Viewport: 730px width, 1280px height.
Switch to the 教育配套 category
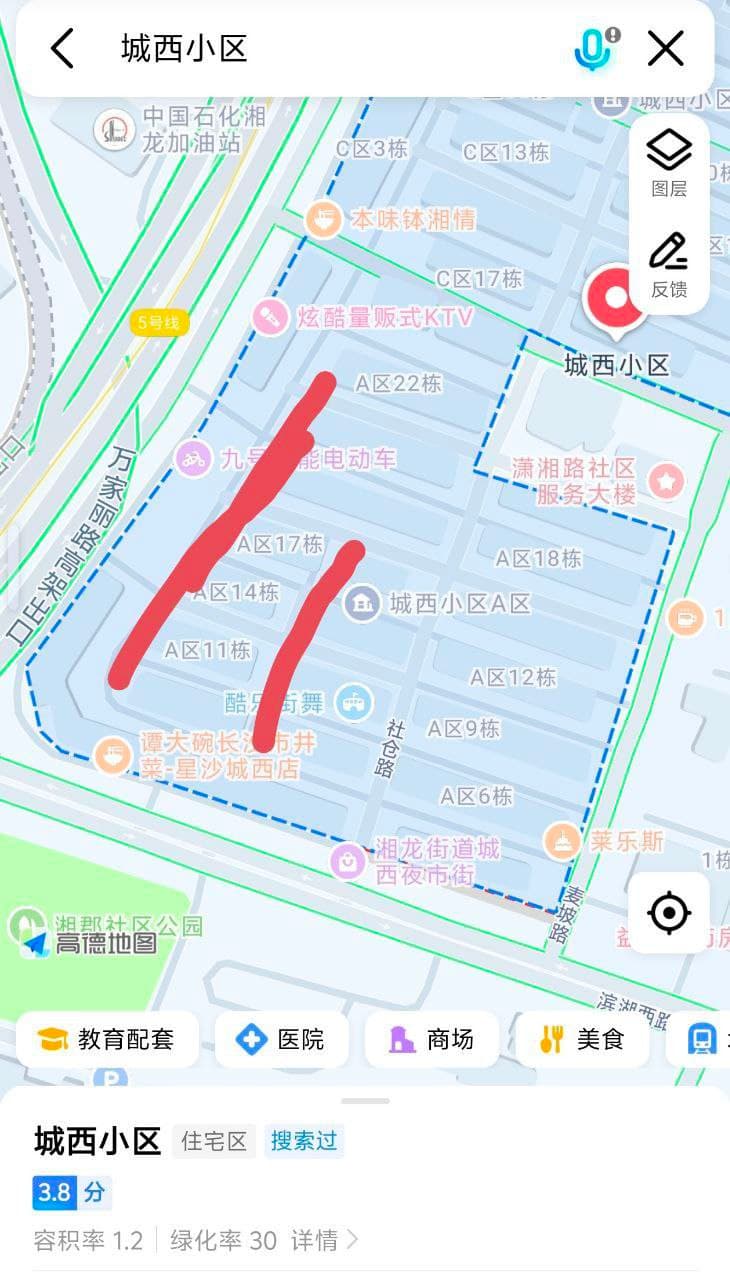(107, 1040)
